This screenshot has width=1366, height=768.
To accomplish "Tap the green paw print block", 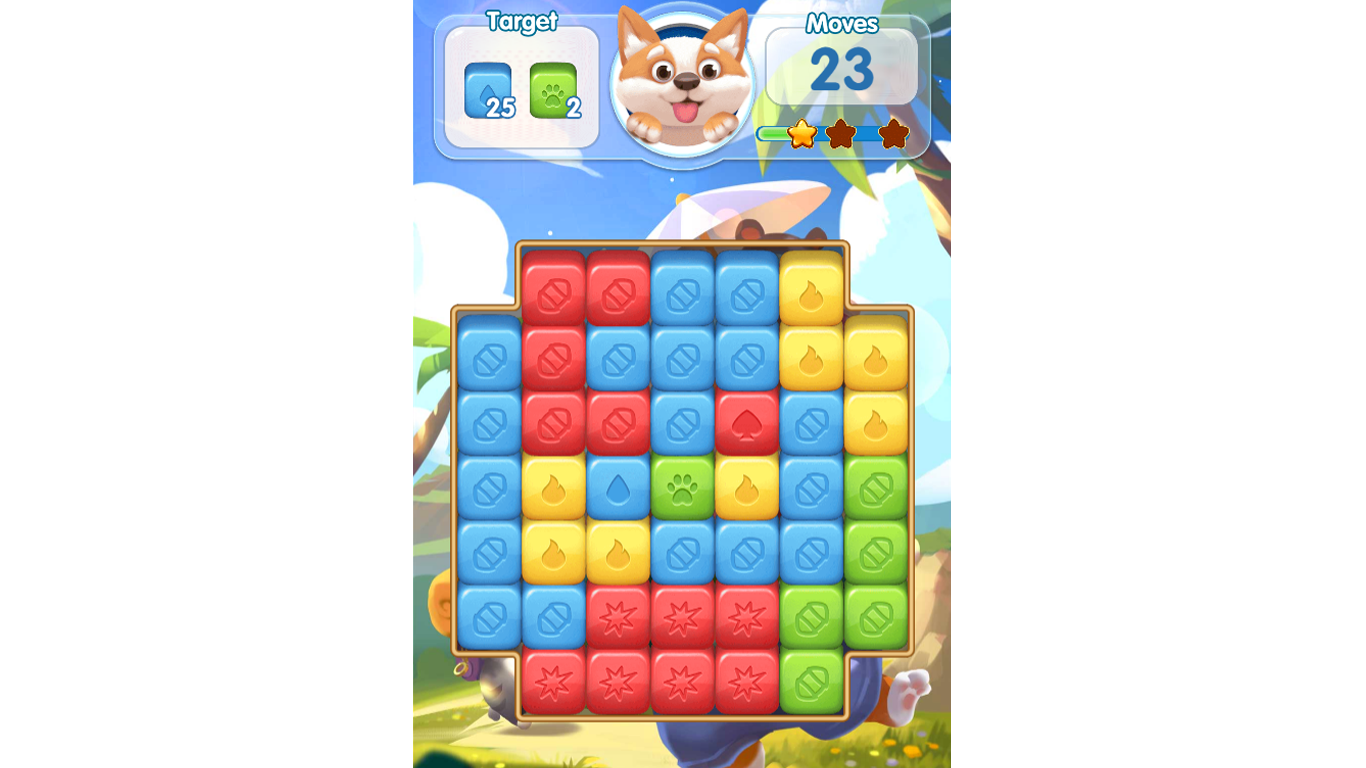I will click(683, 488).
